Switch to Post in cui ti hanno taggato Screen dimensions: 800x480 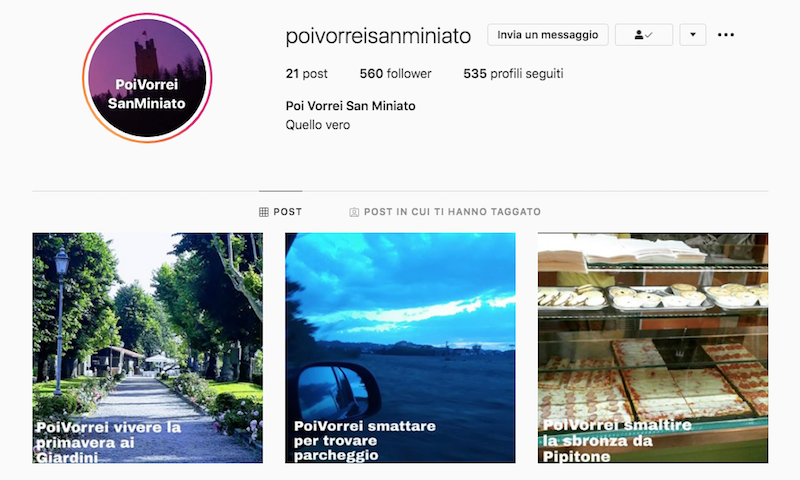[x=445, y=212]
